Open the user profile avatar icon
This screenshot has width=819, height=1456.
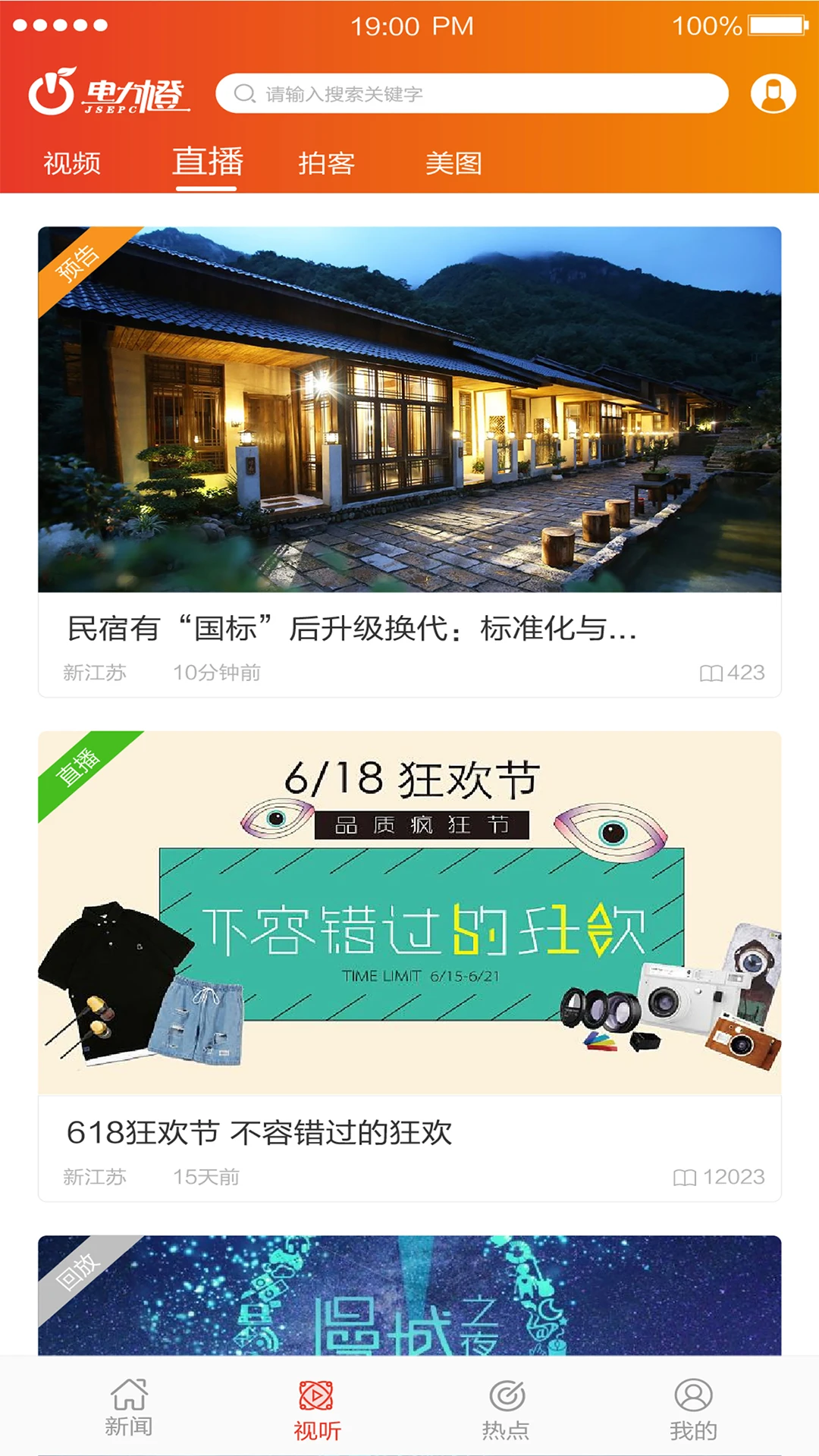773,94
